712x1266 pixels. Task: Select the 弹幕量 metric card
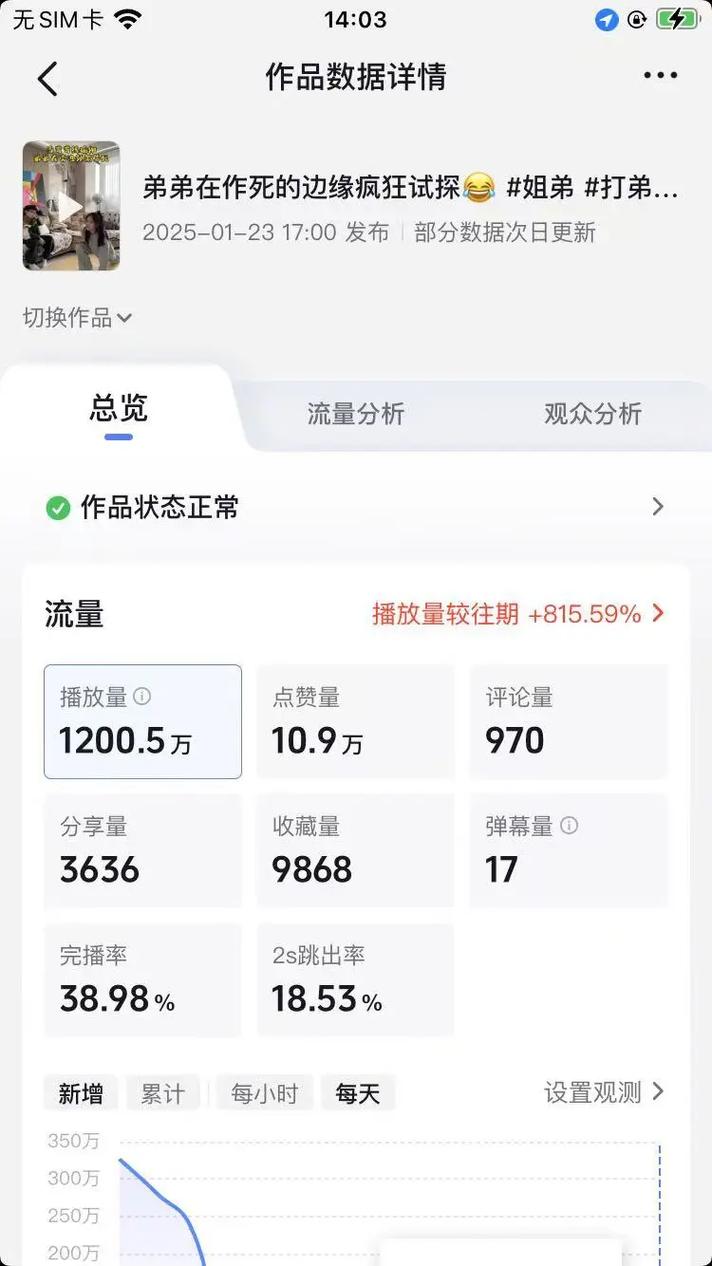coord(568,851)
